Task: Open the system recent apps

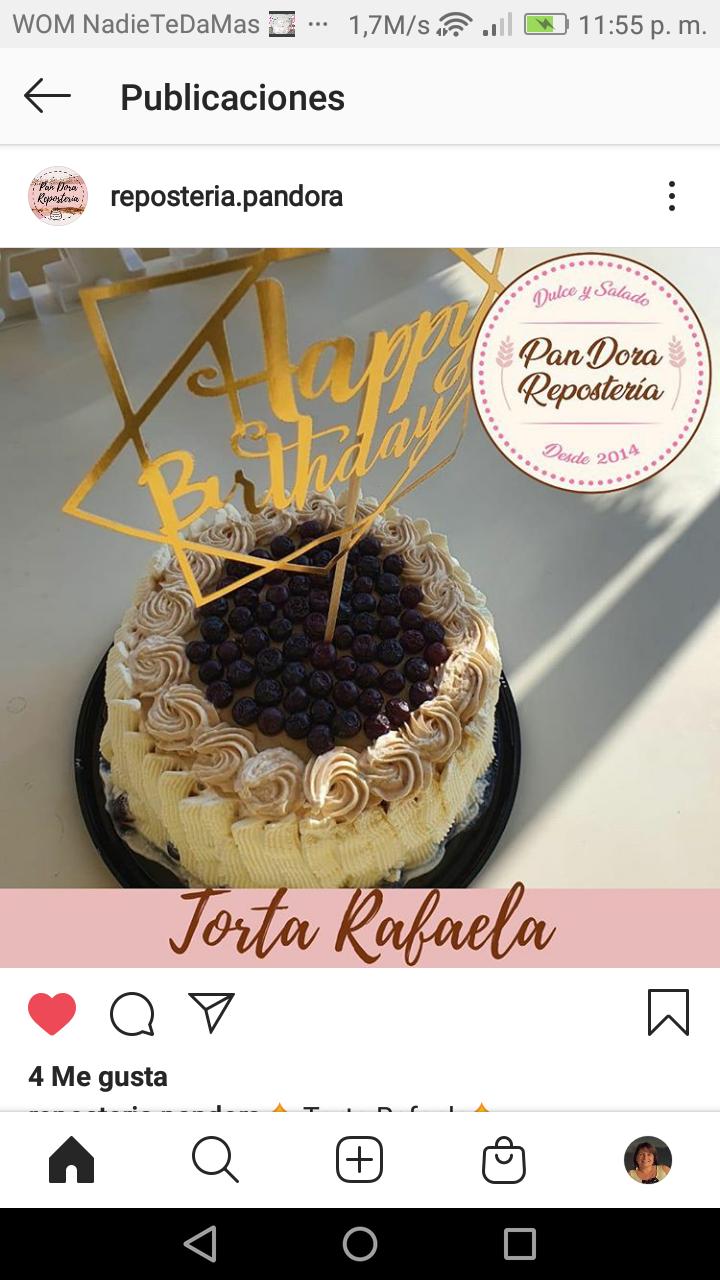Action: [x=520, y=1244]
